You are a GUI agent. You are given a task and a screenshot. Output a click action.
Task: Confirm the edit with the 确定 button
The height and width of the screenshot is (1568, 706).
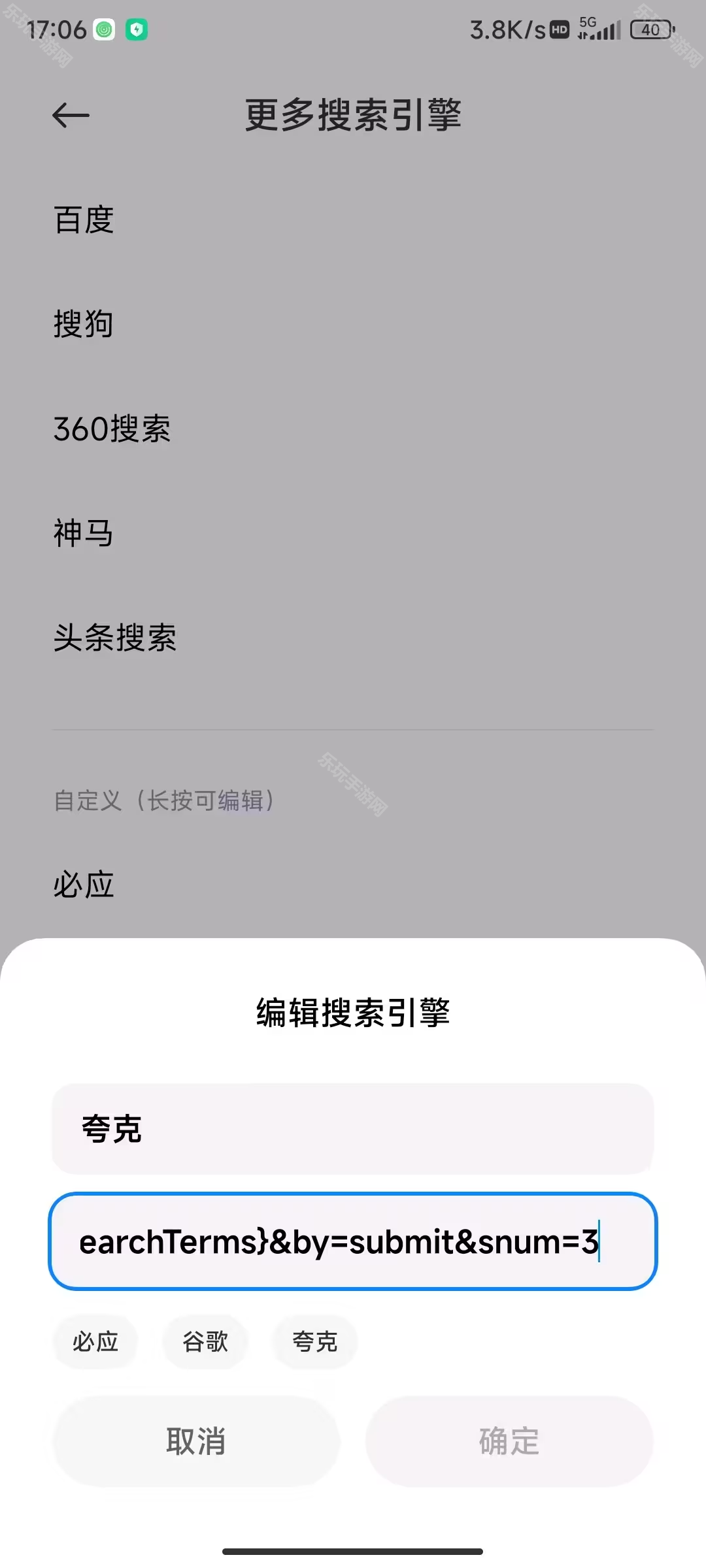509,1441
